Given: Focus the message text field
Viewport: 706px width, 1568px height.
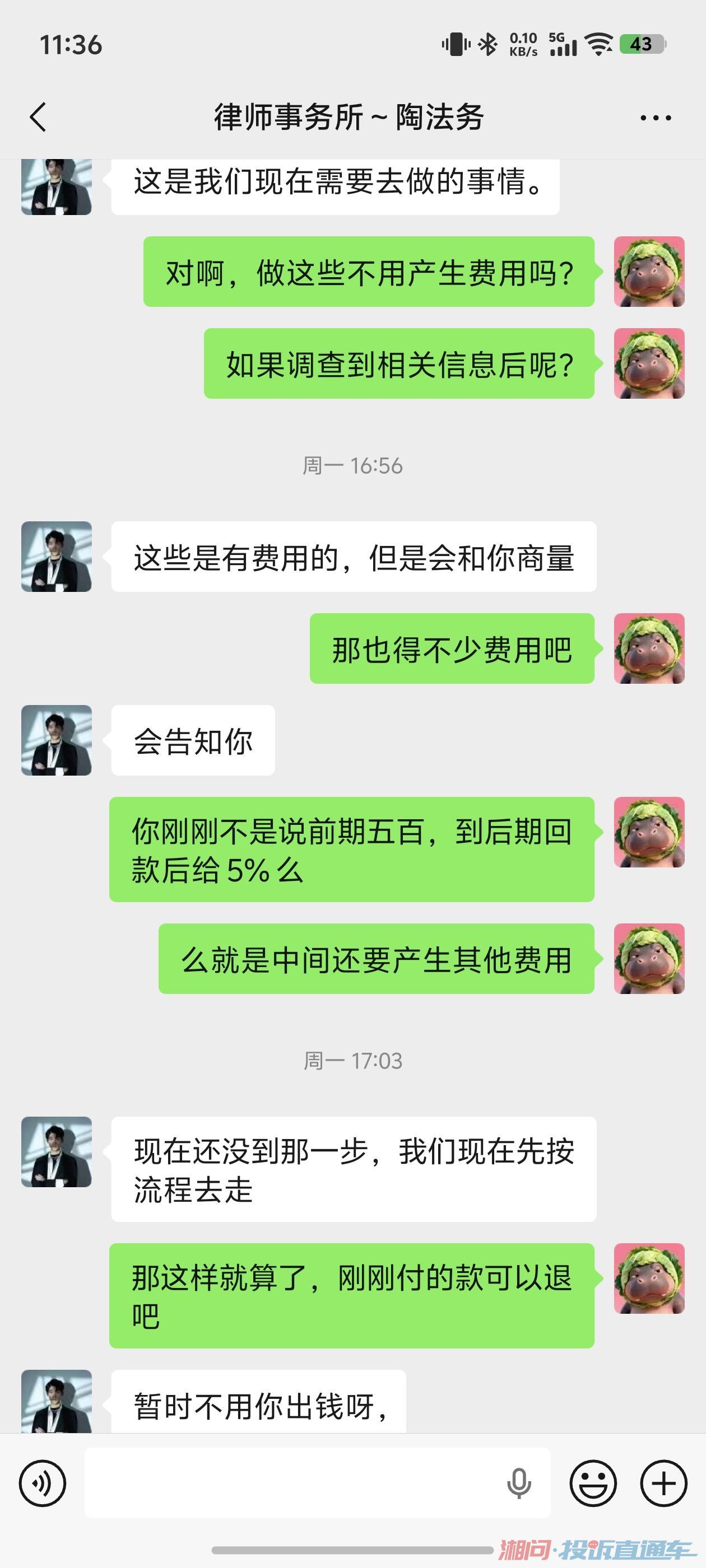Looking at the screenshot, I should [x=292, y=1483].
